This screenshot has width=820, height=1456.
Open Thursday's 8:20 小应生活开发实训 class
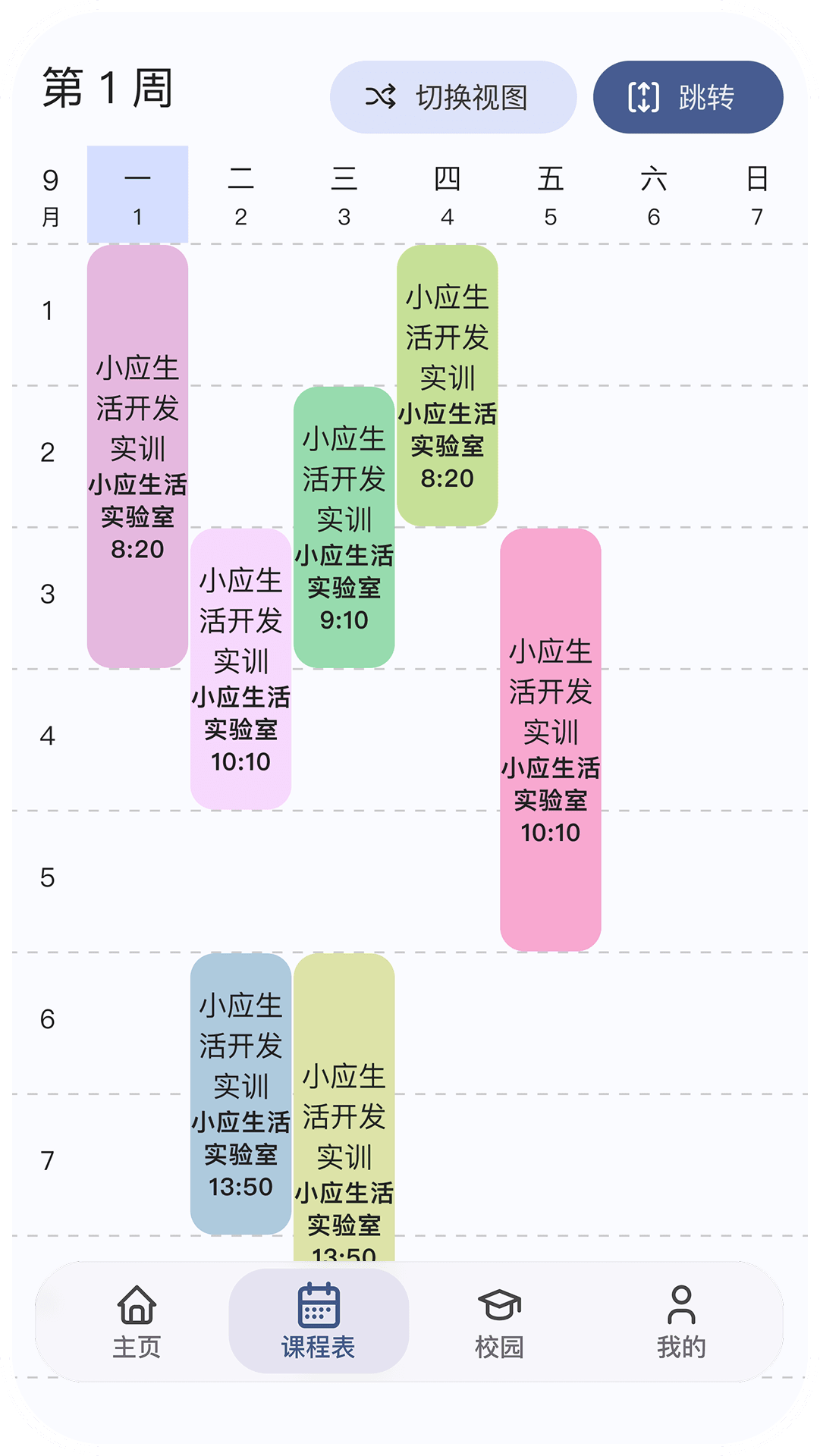447,383
